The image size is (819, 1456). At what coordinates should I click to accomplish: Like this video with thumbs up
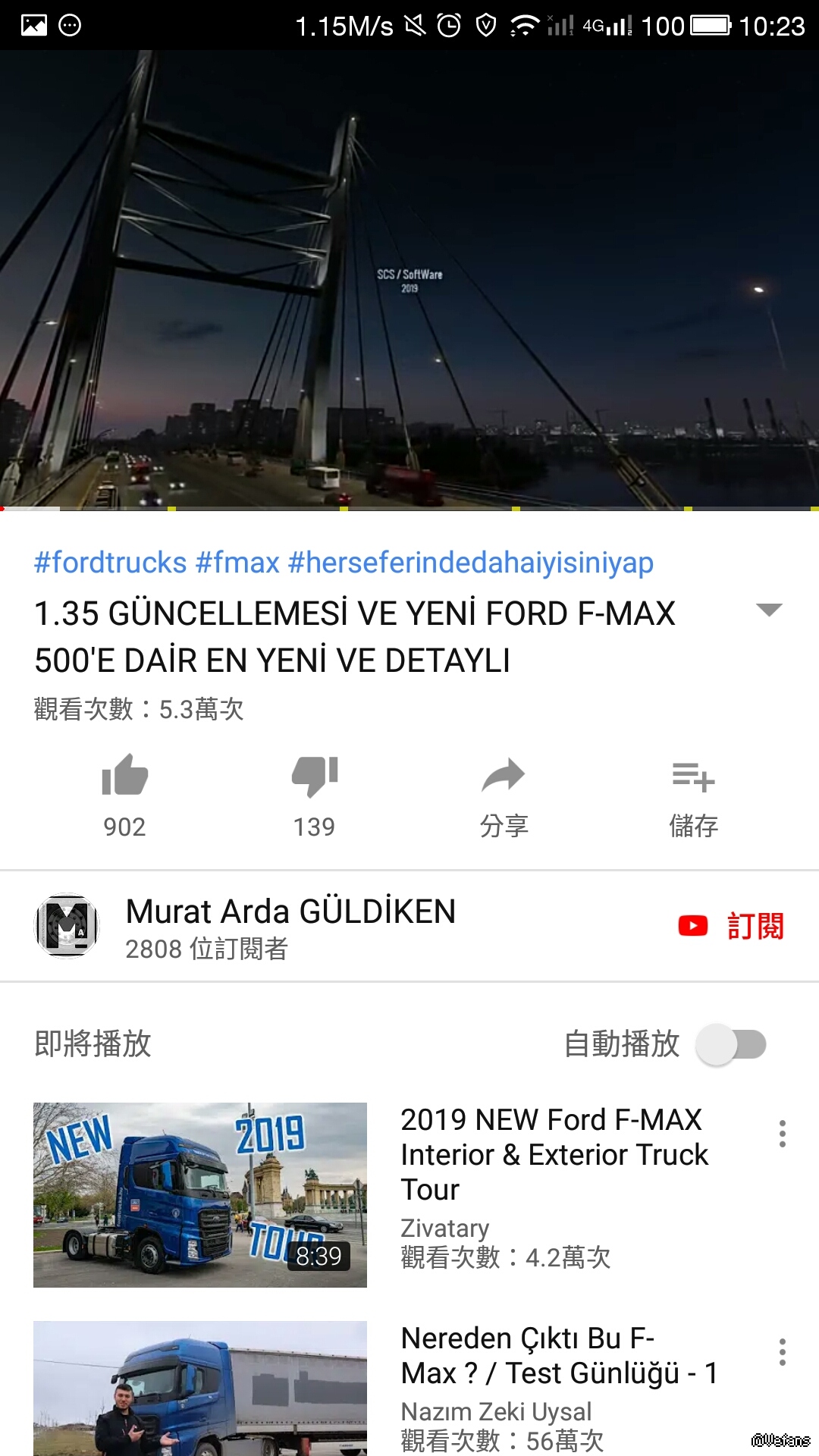(124, 777)
